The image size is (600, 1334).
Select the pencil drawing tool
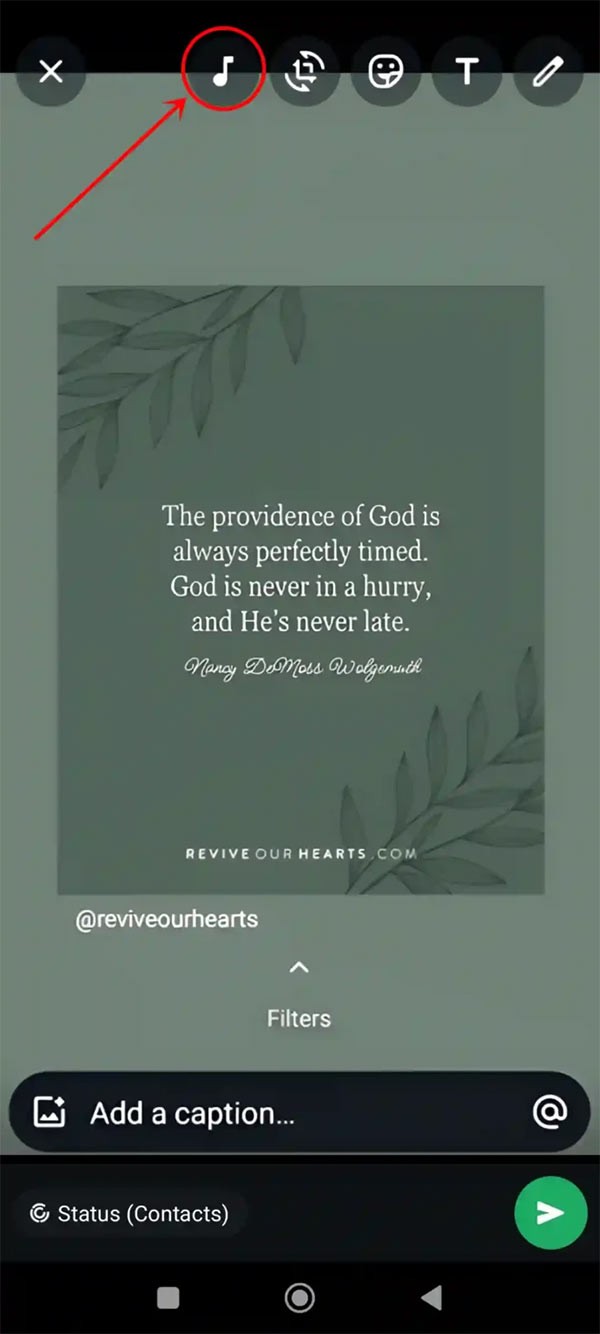point(548,72)
